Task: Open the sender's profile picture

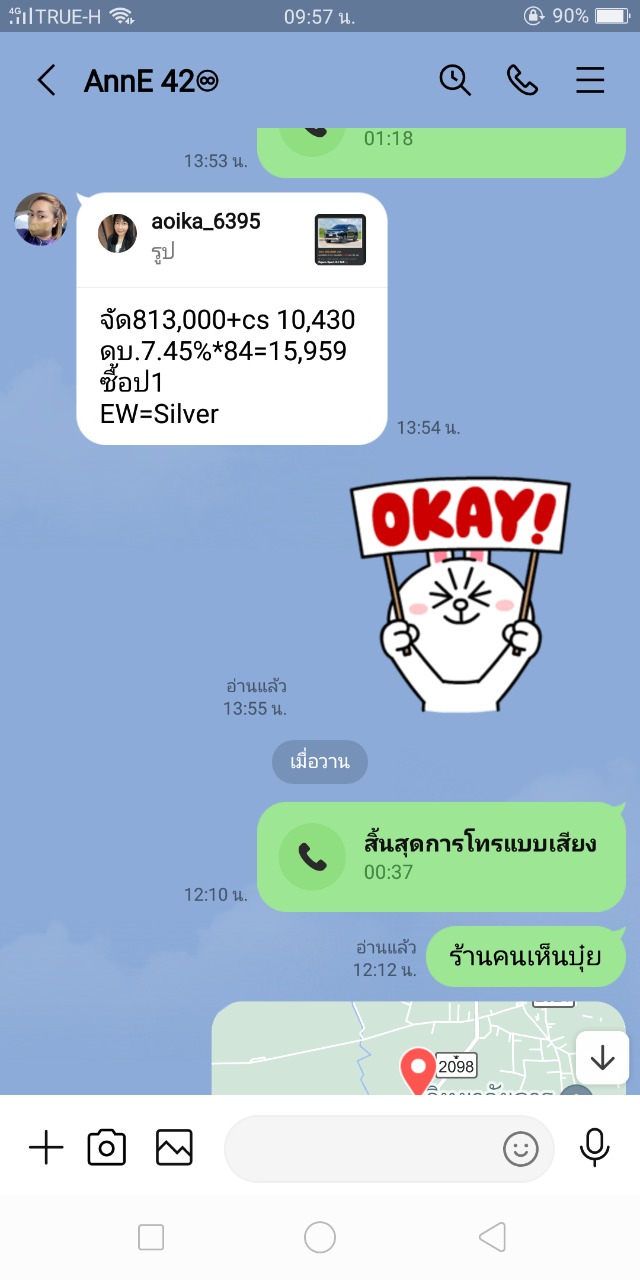Action: (x=40, y=219)
